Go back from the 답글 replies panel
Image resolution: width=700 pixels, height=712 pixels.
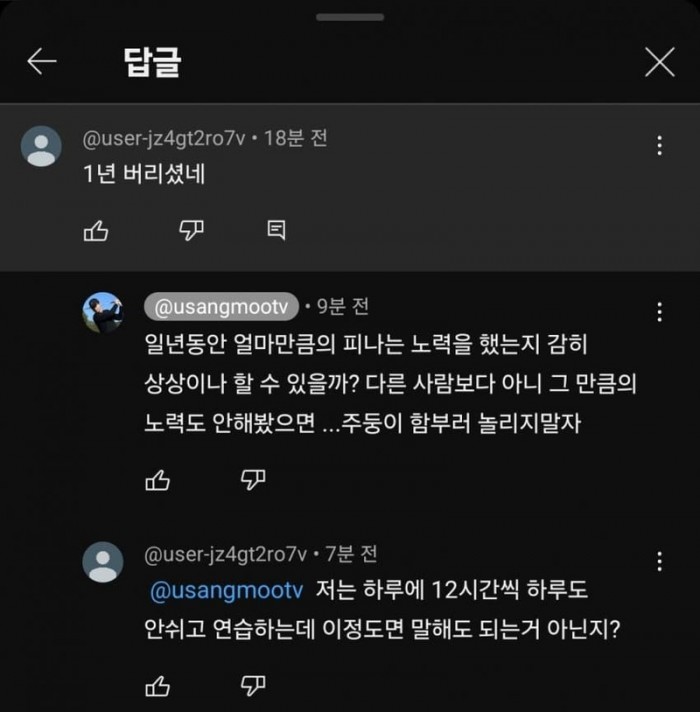pos(42,62)
